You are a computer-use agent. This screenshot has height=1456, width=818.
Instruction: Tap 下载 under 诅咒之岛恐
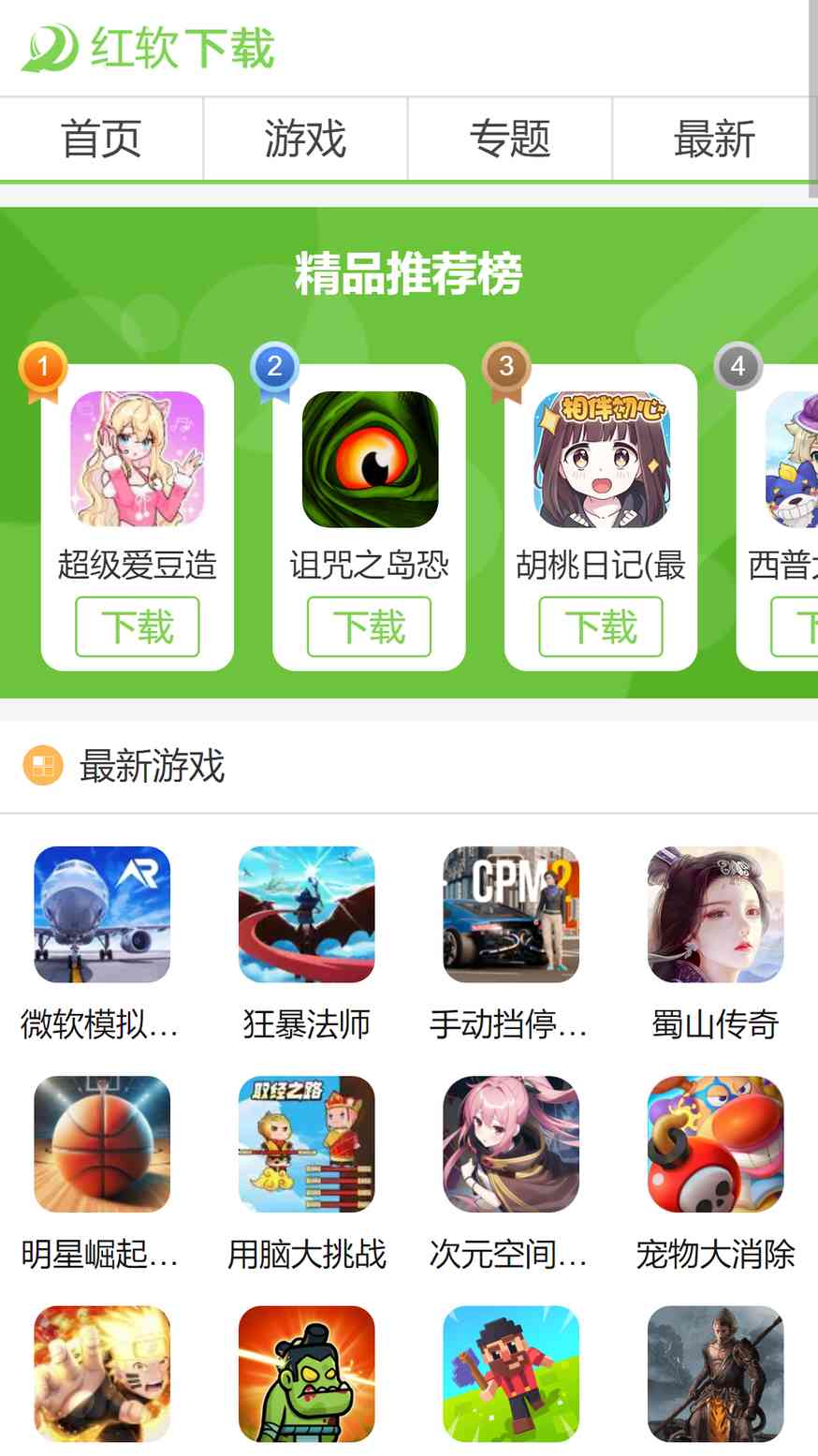(369, 626)
